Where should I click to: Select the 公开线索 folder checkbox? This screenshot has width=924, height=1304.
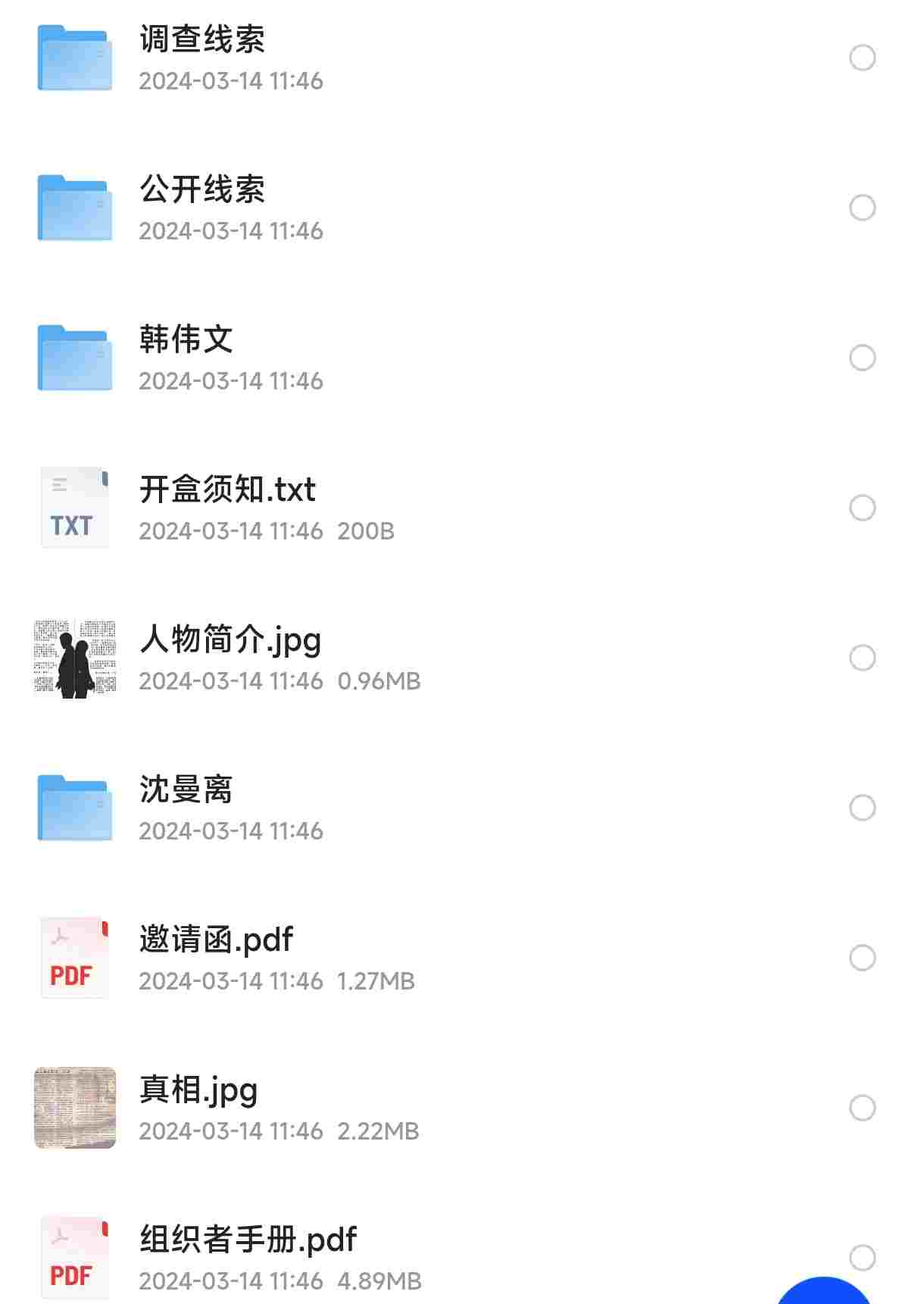862,208
